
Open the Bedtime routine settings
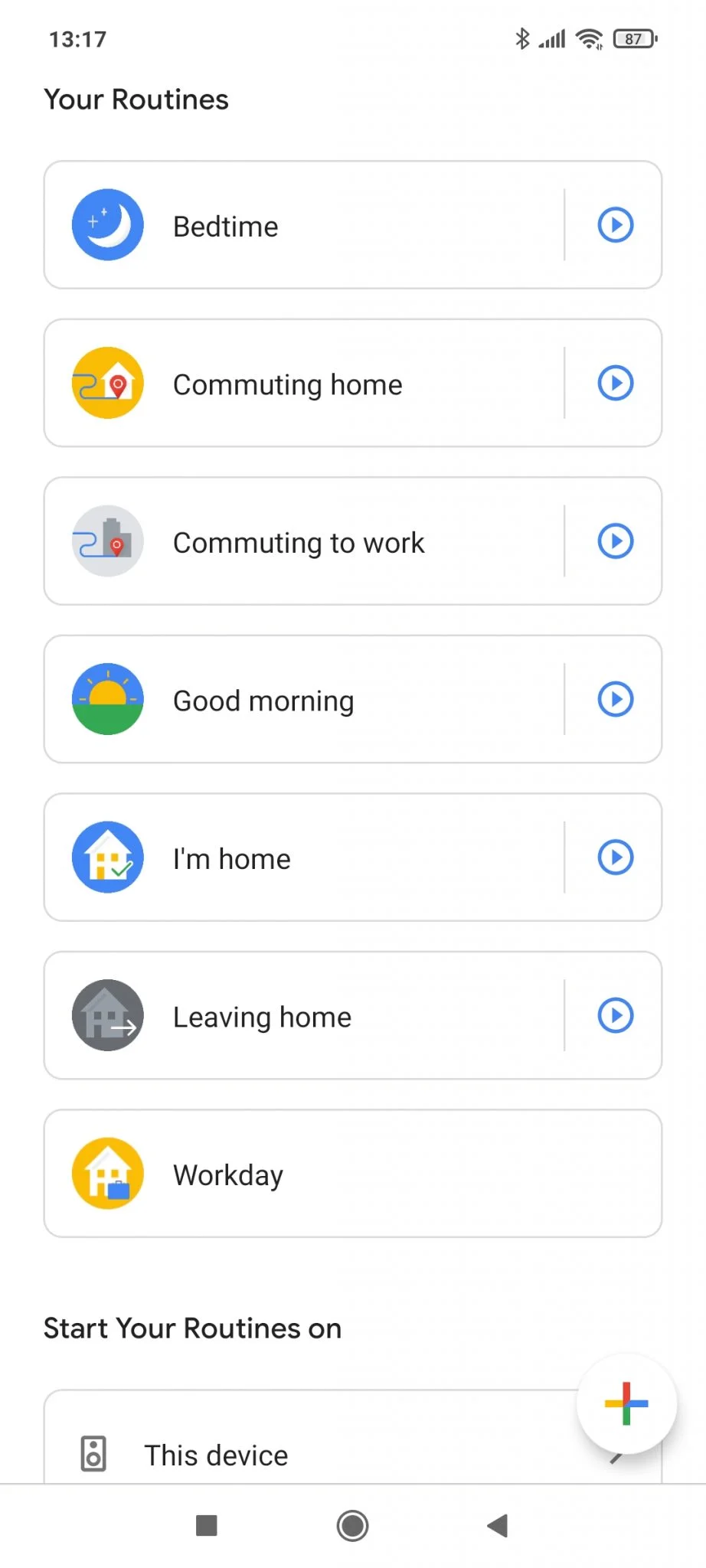click(x=306, y=226)
